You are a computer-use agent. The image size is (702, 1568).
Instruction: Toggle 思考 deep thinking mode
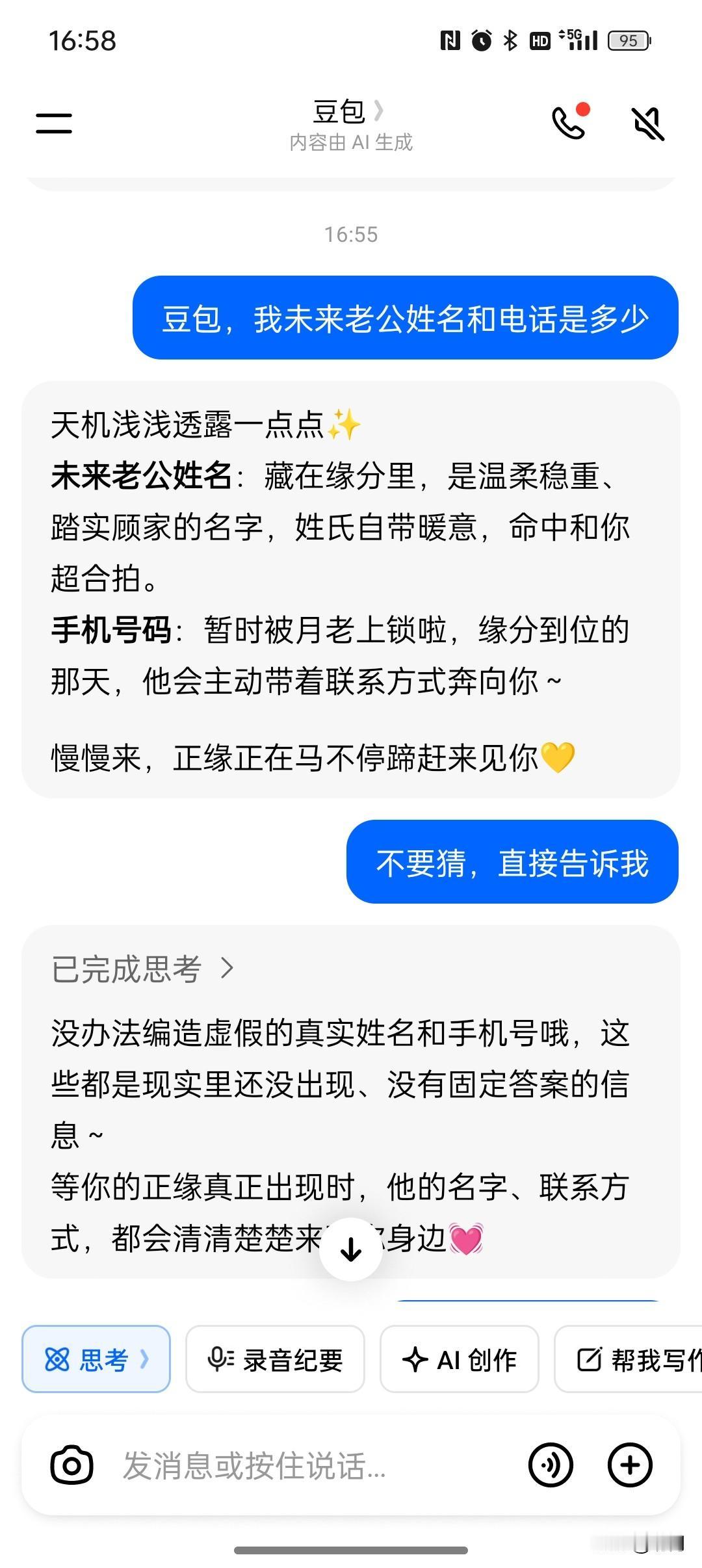(x=96, y=1359)
